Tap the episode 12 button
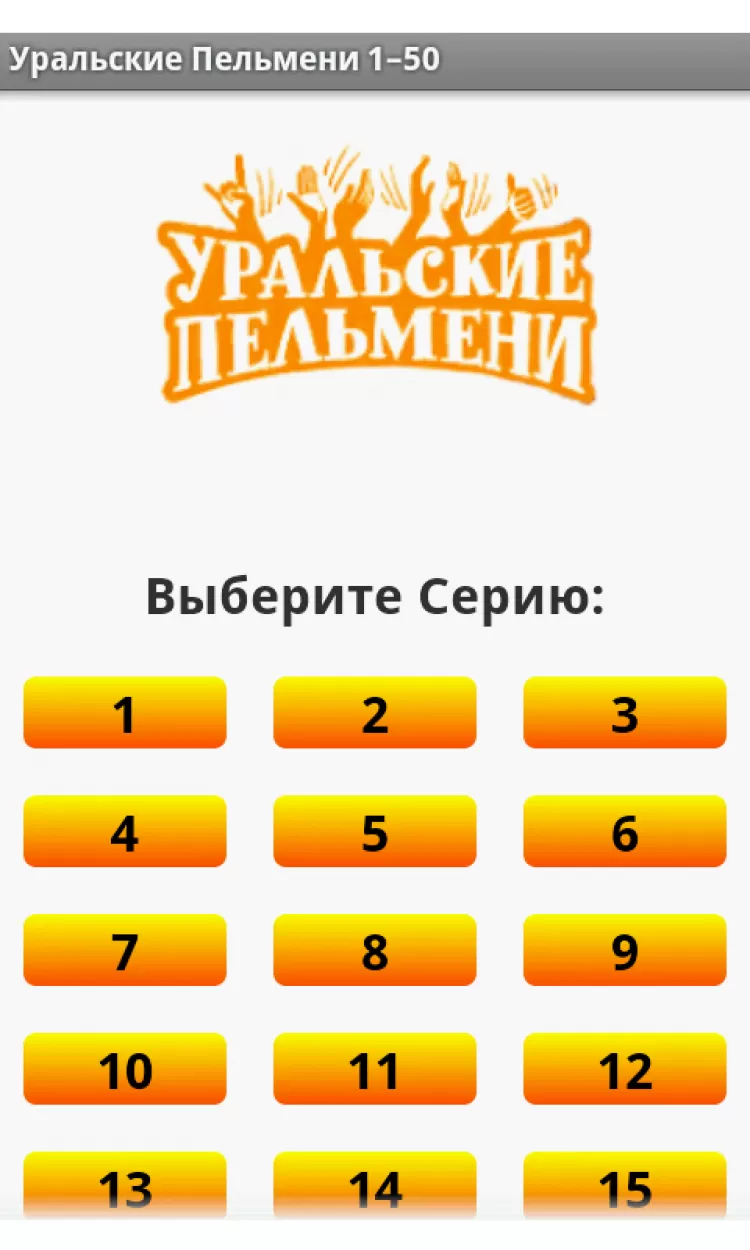Viewport: 750px width, 1250px height. pyautogui.click(x=625, y=1069)
